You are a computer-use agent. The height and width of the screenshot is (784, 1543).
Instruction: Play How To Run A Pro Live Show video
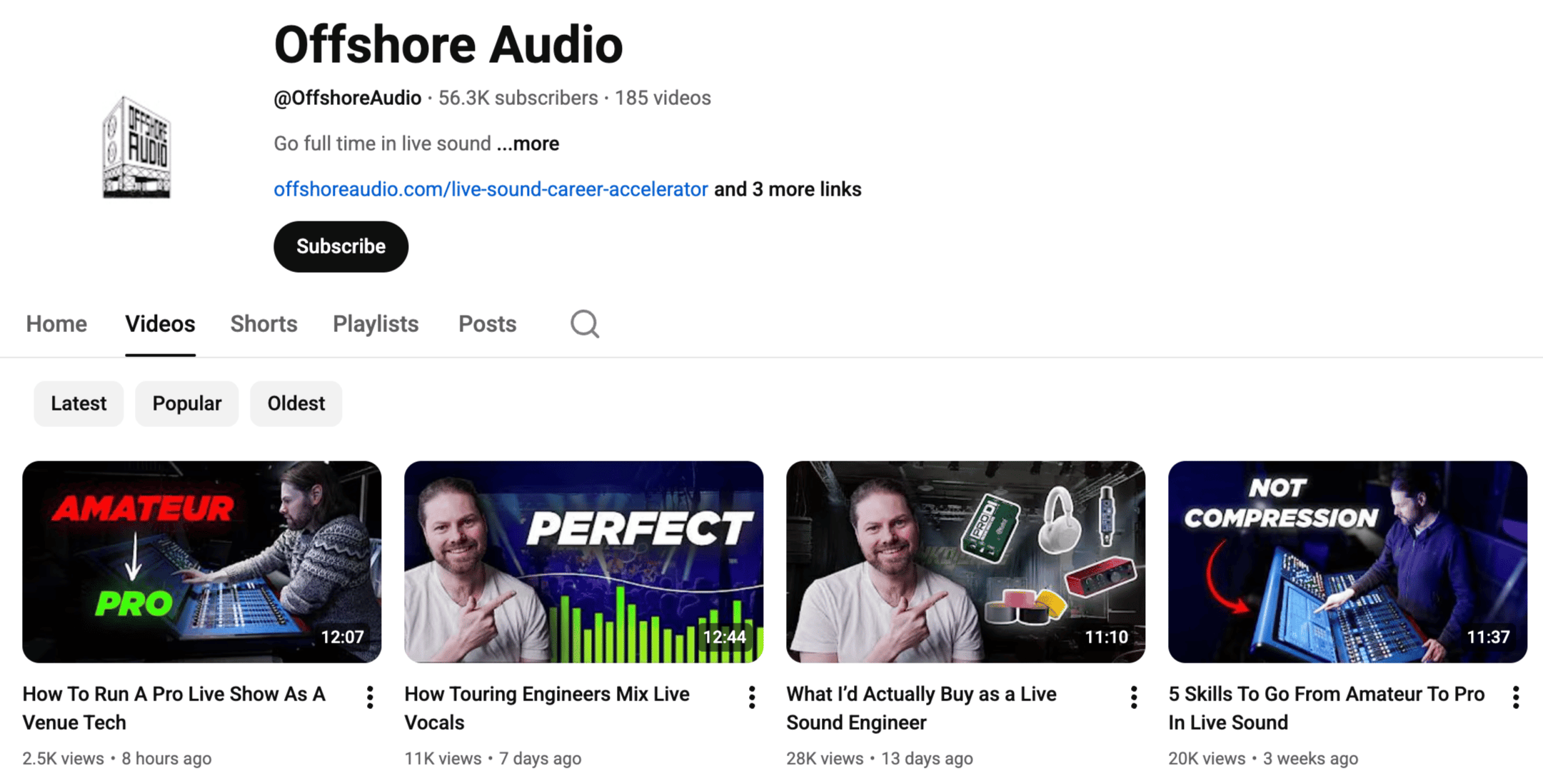pyautogui.click(x=201, y=561)
